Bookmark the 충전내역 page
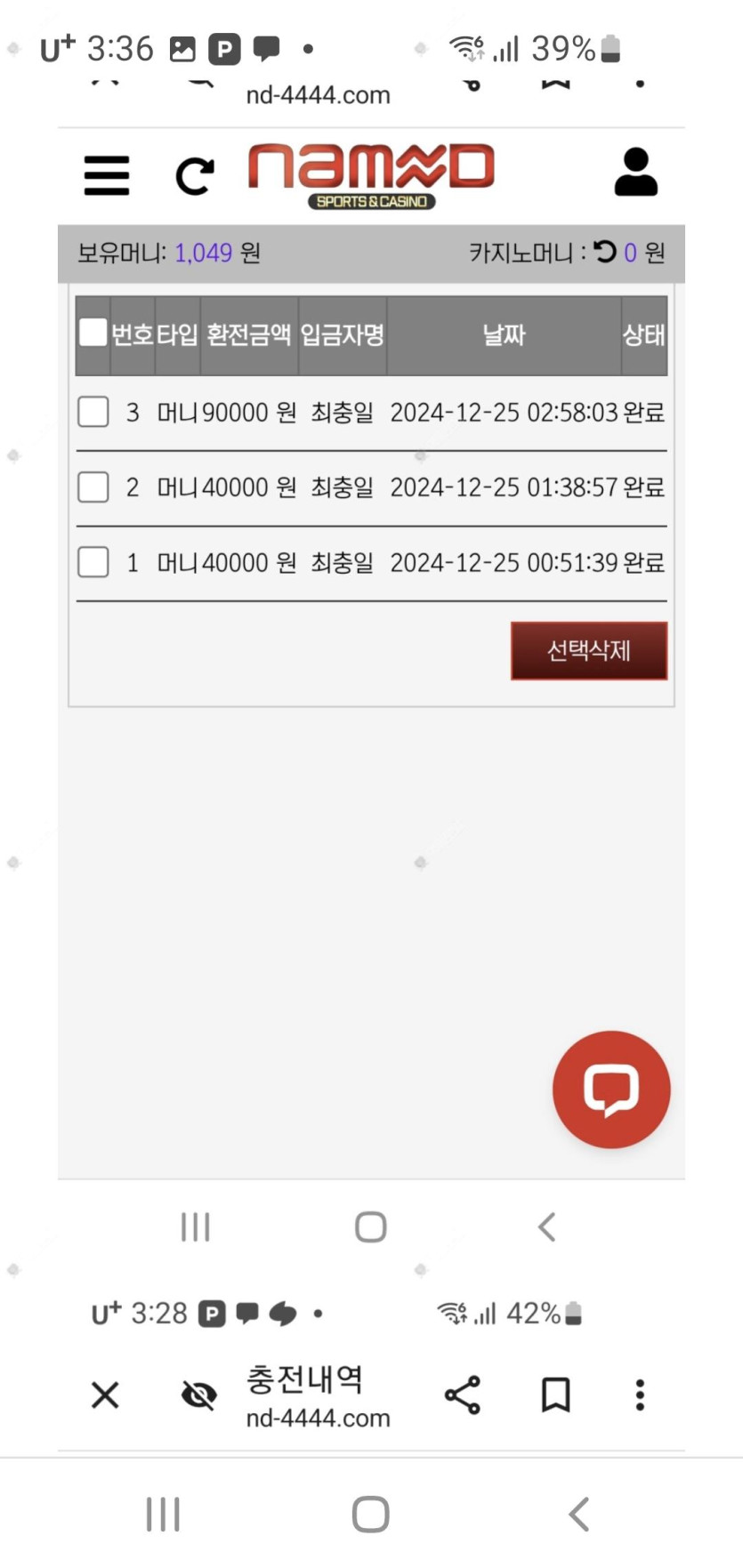The width and height of the screenshot is (743, 1568). tap(556, 1395)
